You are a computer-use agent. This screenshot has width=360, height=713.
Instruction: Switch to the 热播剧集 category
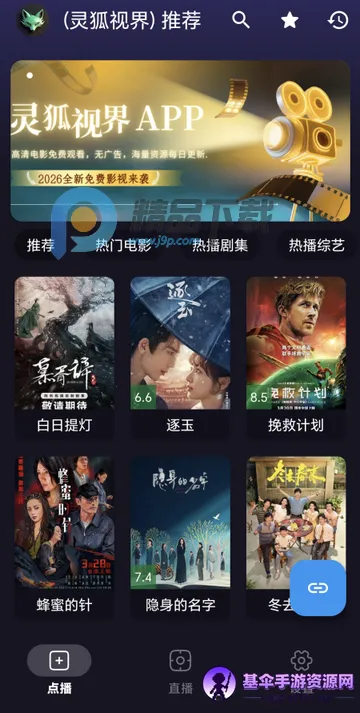220,246
